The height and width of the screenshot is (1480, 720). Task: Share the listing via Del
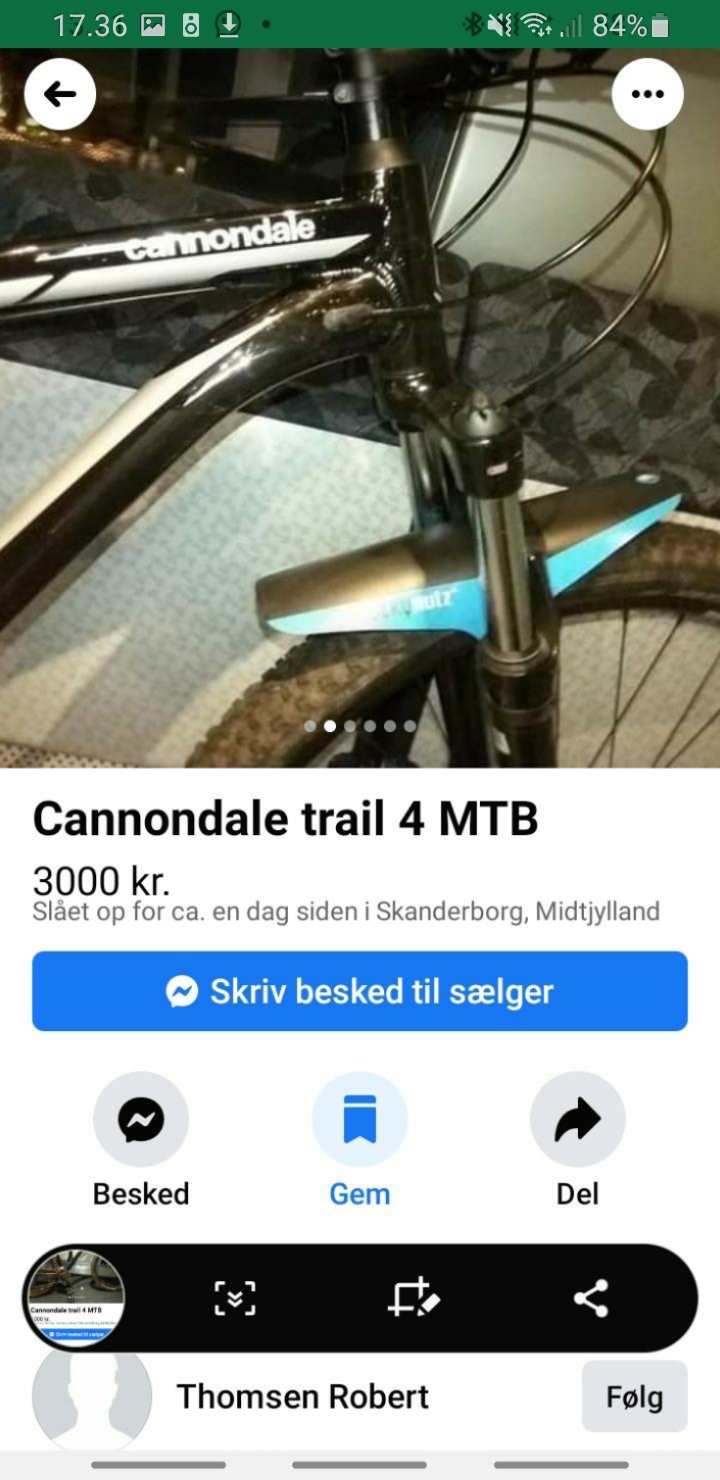click(x=578, y=1120)
